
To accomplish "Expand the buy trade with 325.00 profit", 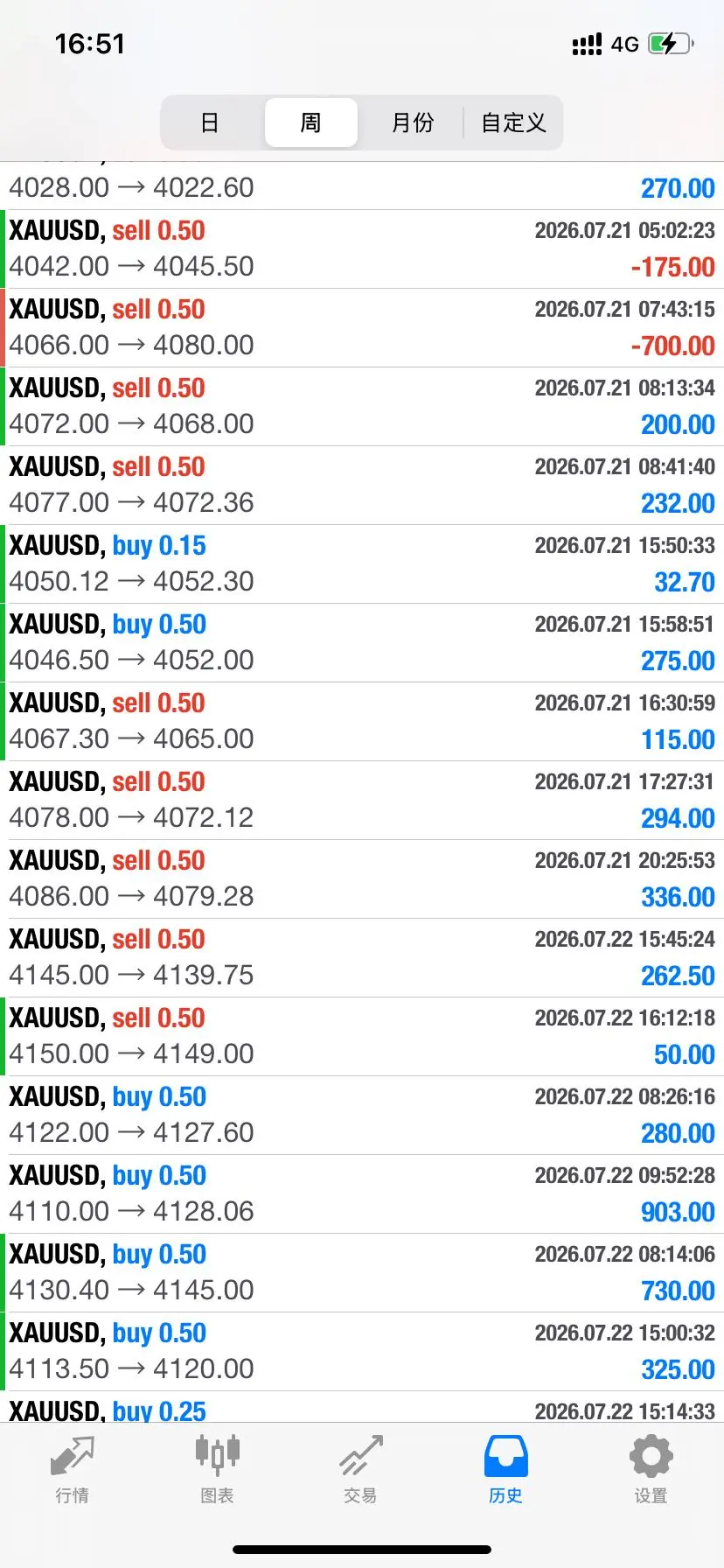I will pyautogui.click(x=362, y=1352).
